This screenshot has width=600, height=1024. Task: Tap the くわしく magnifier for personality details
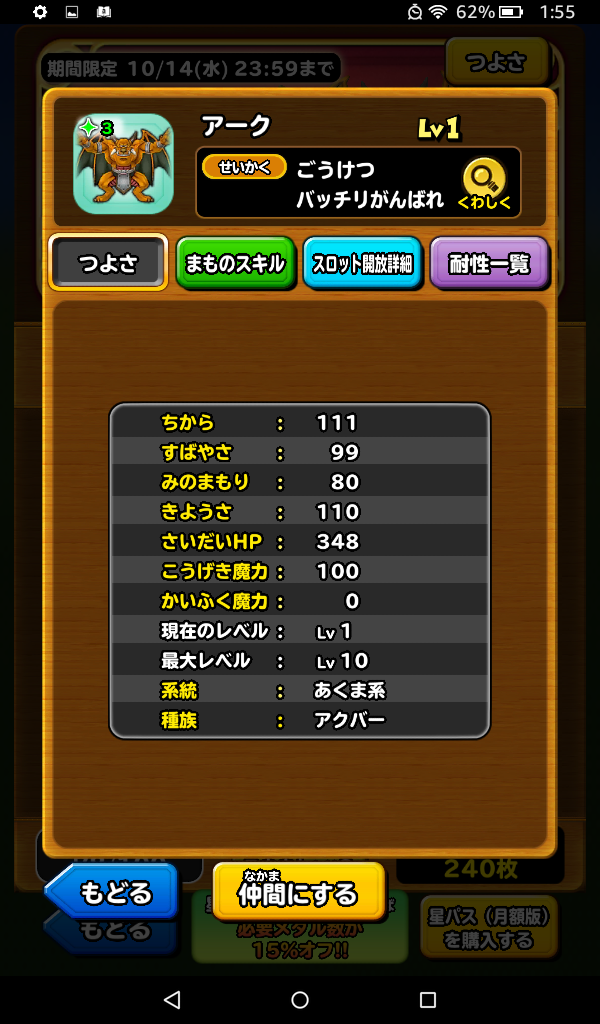click(484, 183)
